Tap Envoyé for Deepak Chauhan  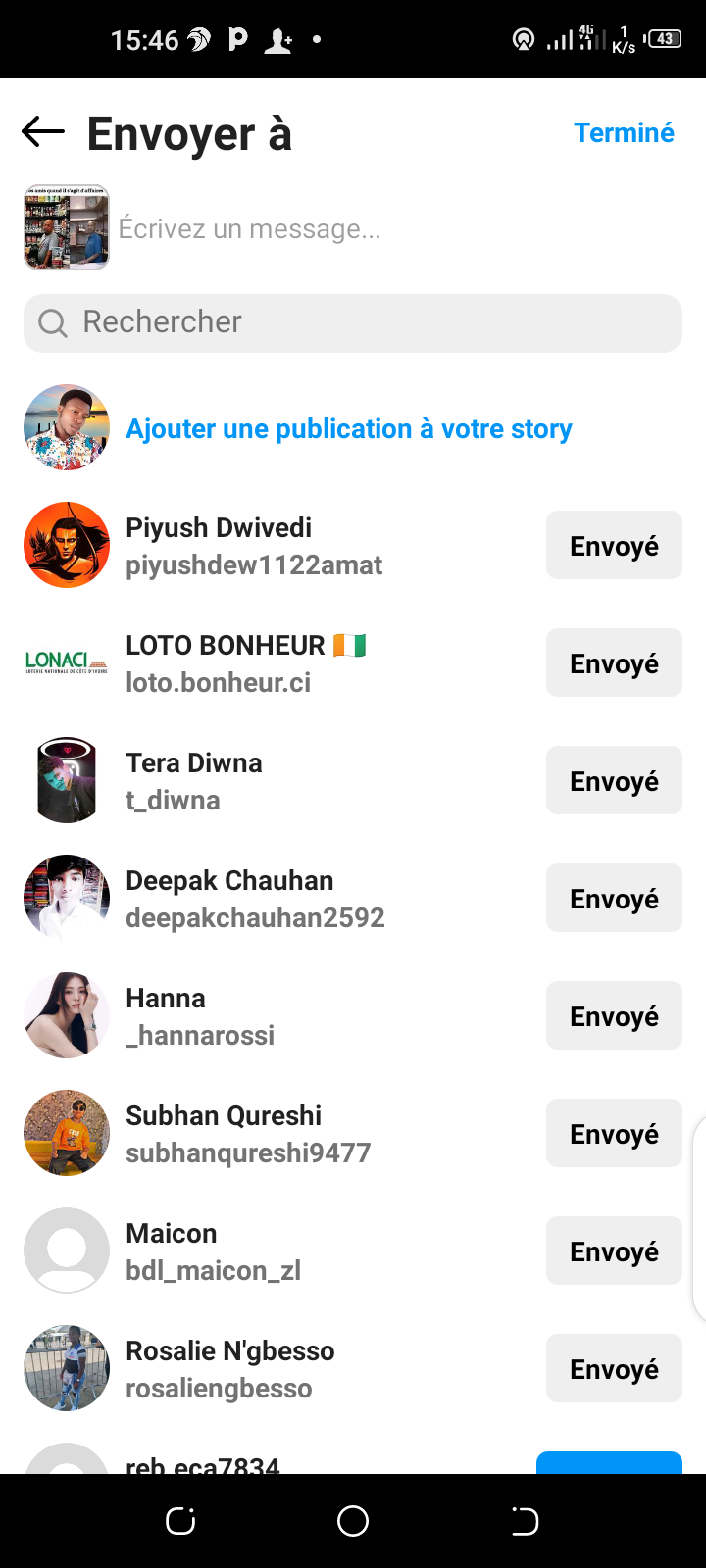click(614, 899)
